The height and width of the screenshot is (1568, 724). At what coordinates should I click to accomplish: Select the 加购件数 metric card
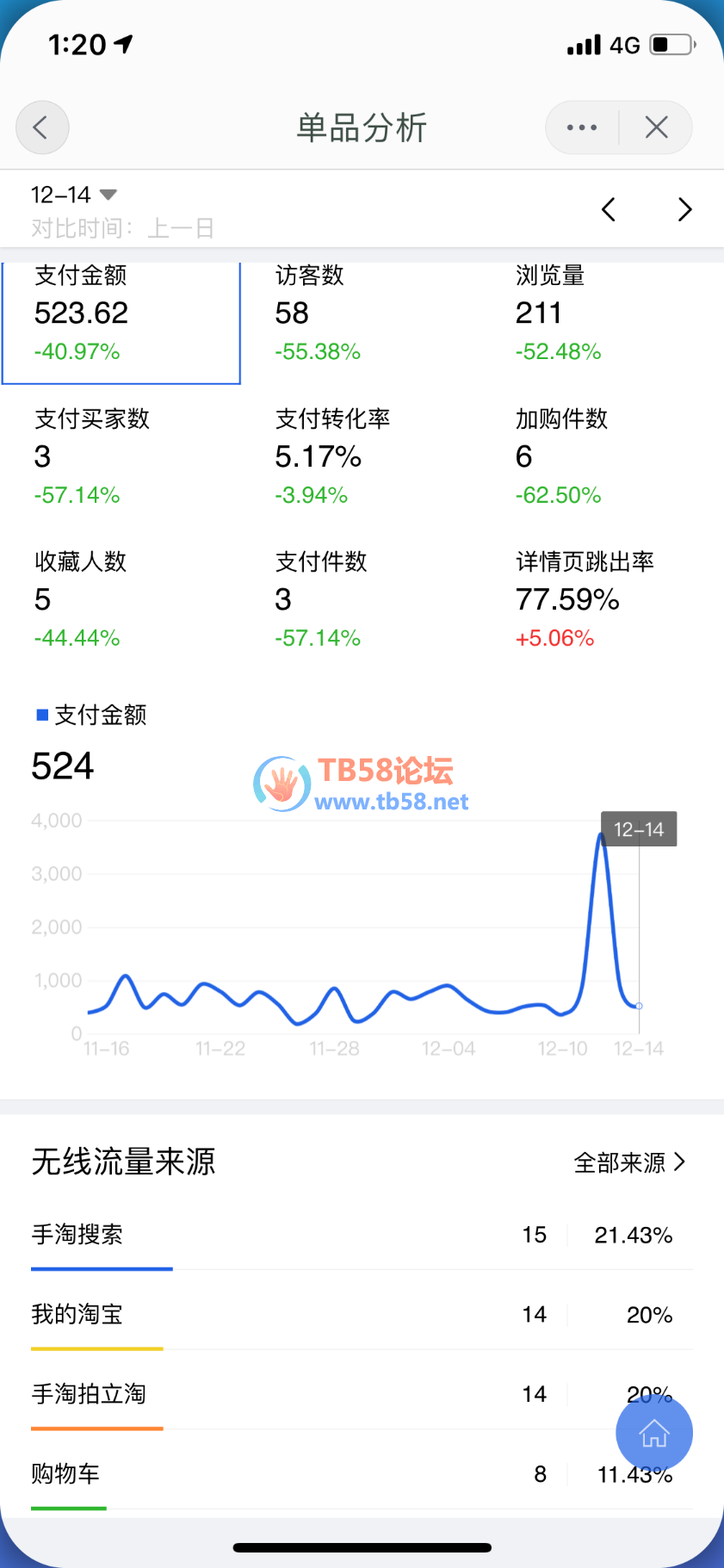point(603,457)
